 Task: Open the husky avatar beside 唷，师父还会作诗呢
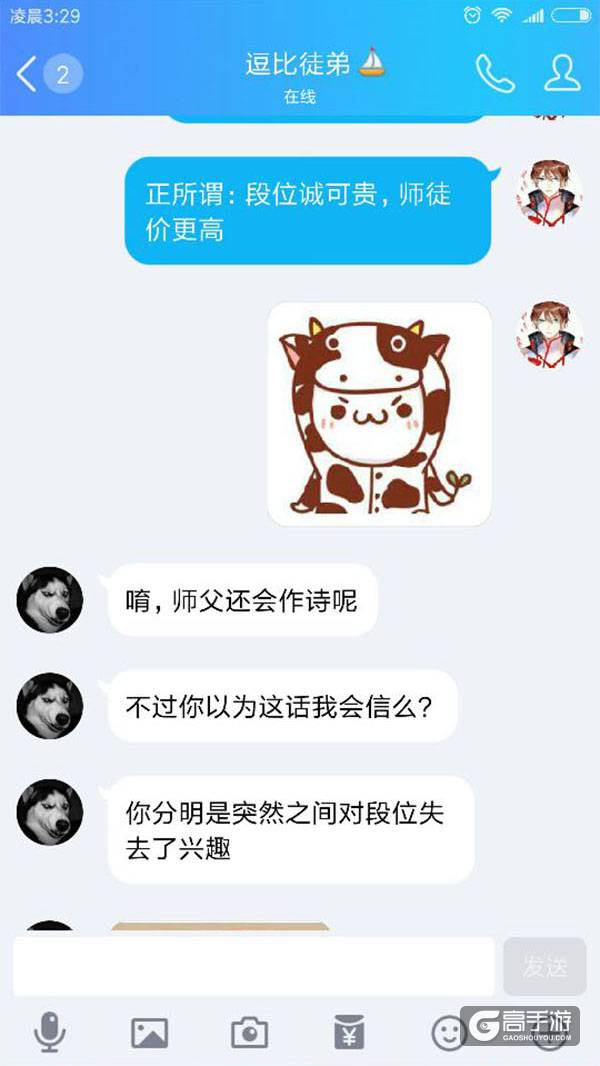[x=49, y=600]
